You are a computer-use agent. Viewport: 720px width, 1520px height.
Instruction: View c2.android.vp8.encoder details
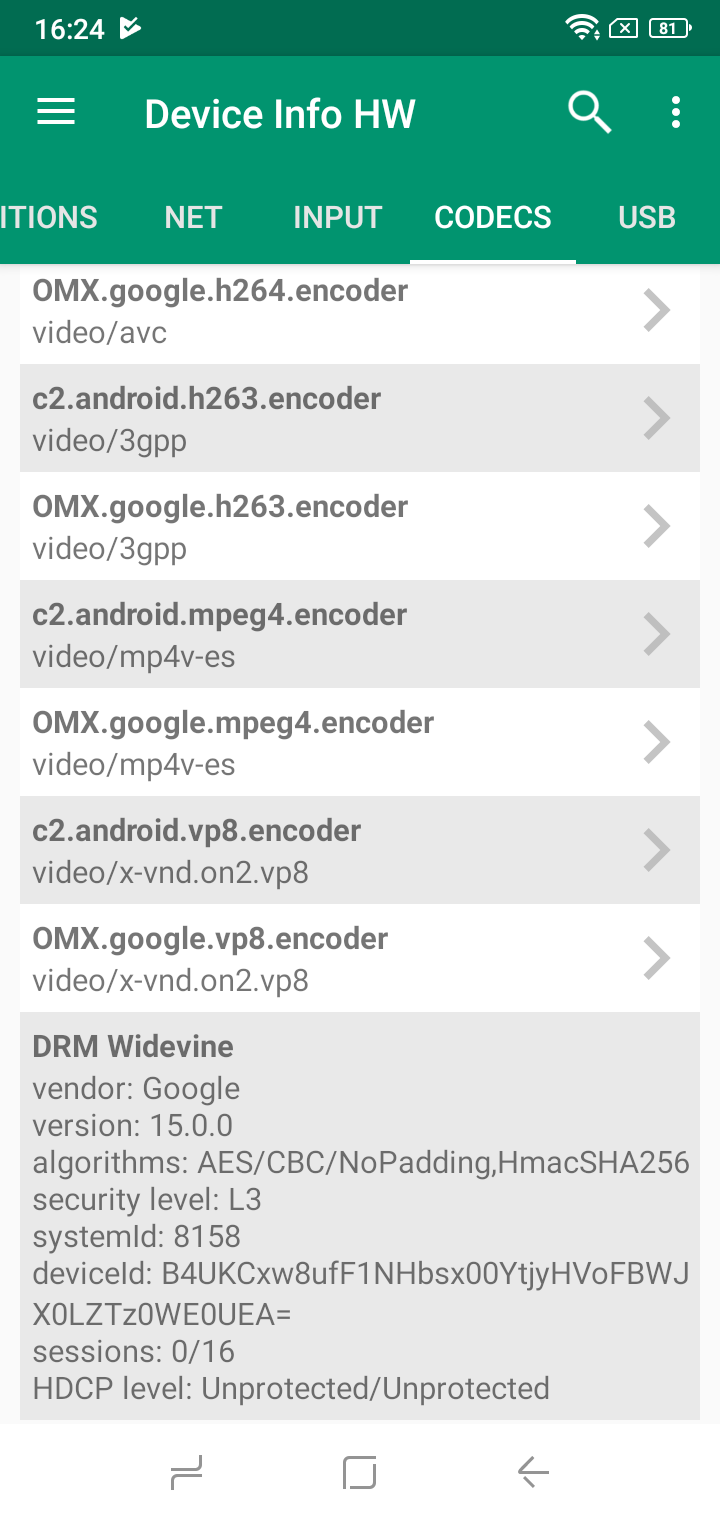pos(360,850)
